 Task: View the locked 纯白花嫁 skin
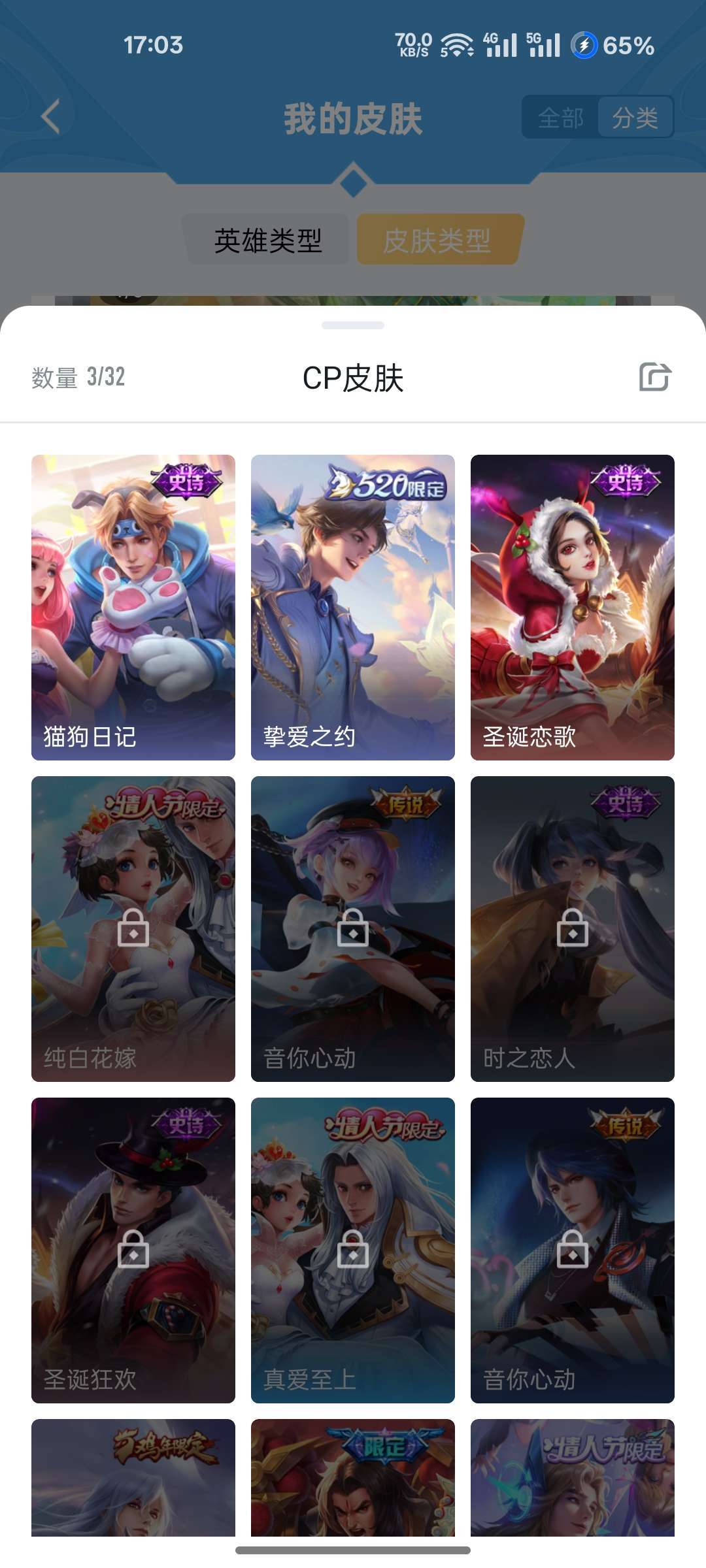133,928
